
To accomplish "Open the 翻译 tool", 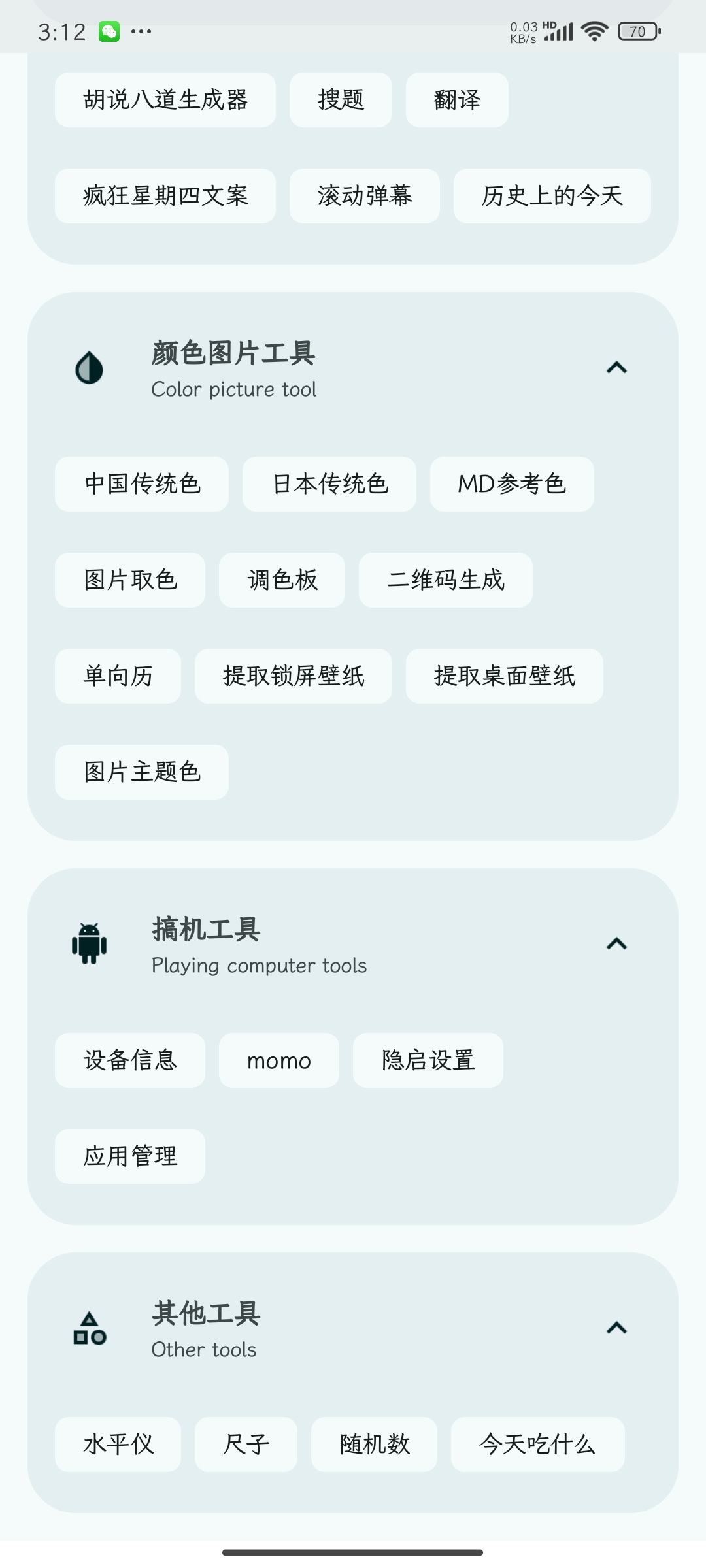I will (457, 100).
